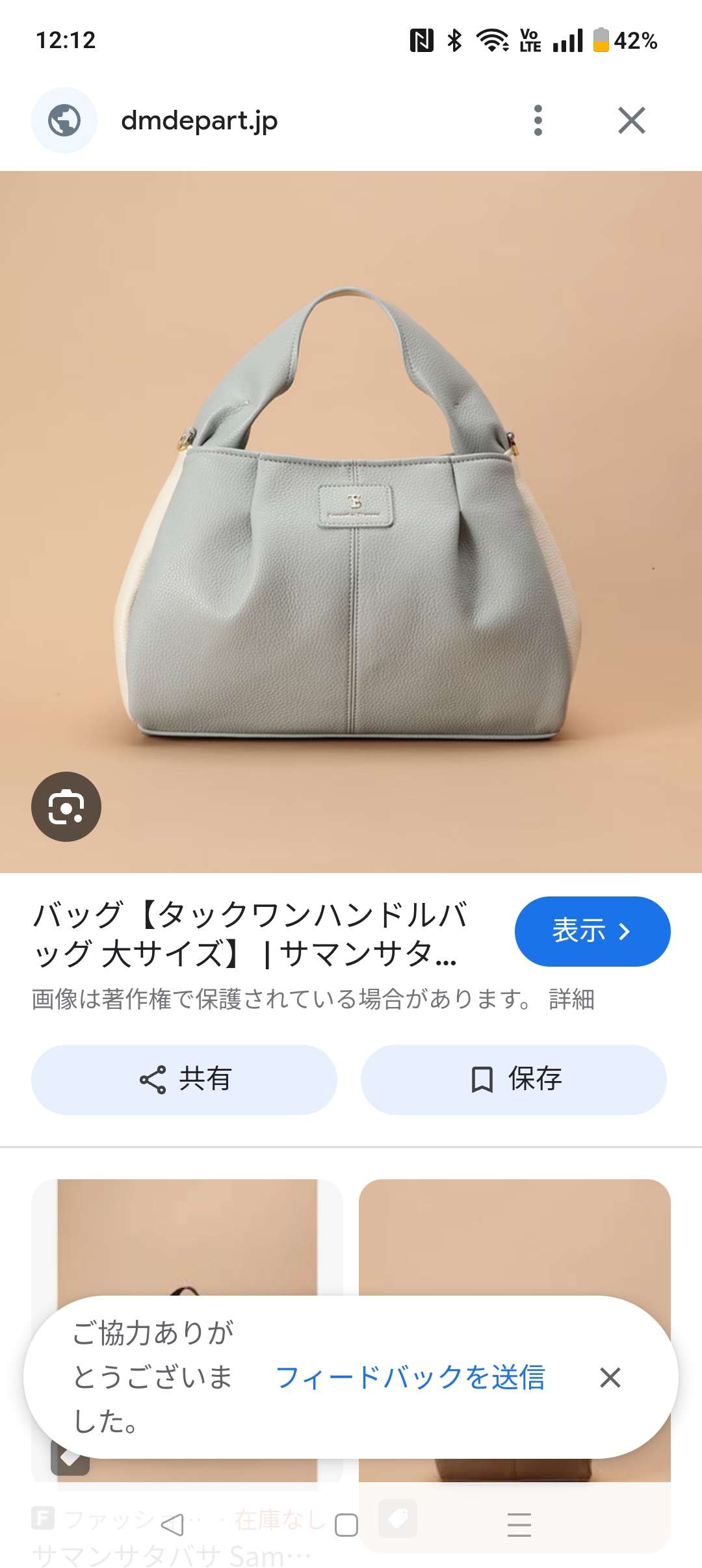Screen dimensions: 702x1568
Task: Go back using the system back button
Action: tap(172, 1524)
